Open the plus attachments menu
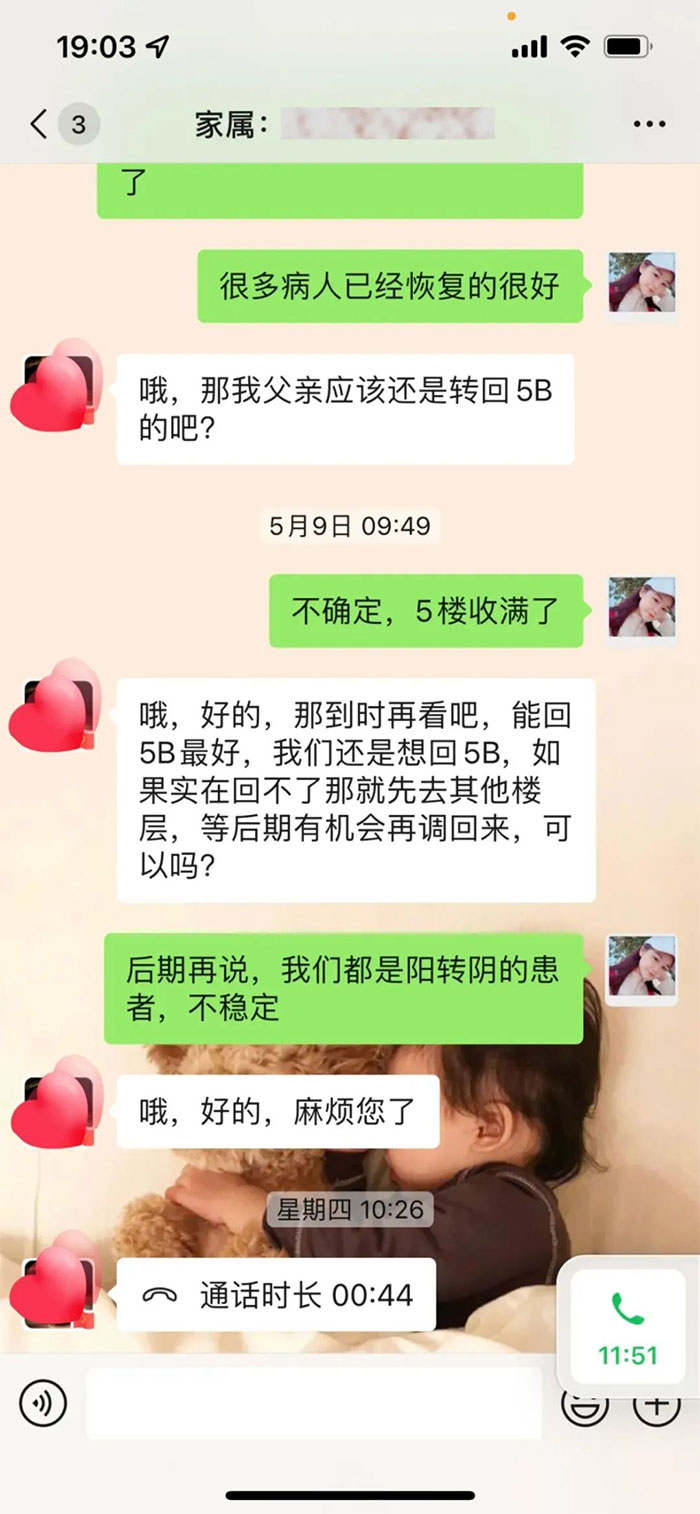The image size is (700, 1514). point(657,1404)
